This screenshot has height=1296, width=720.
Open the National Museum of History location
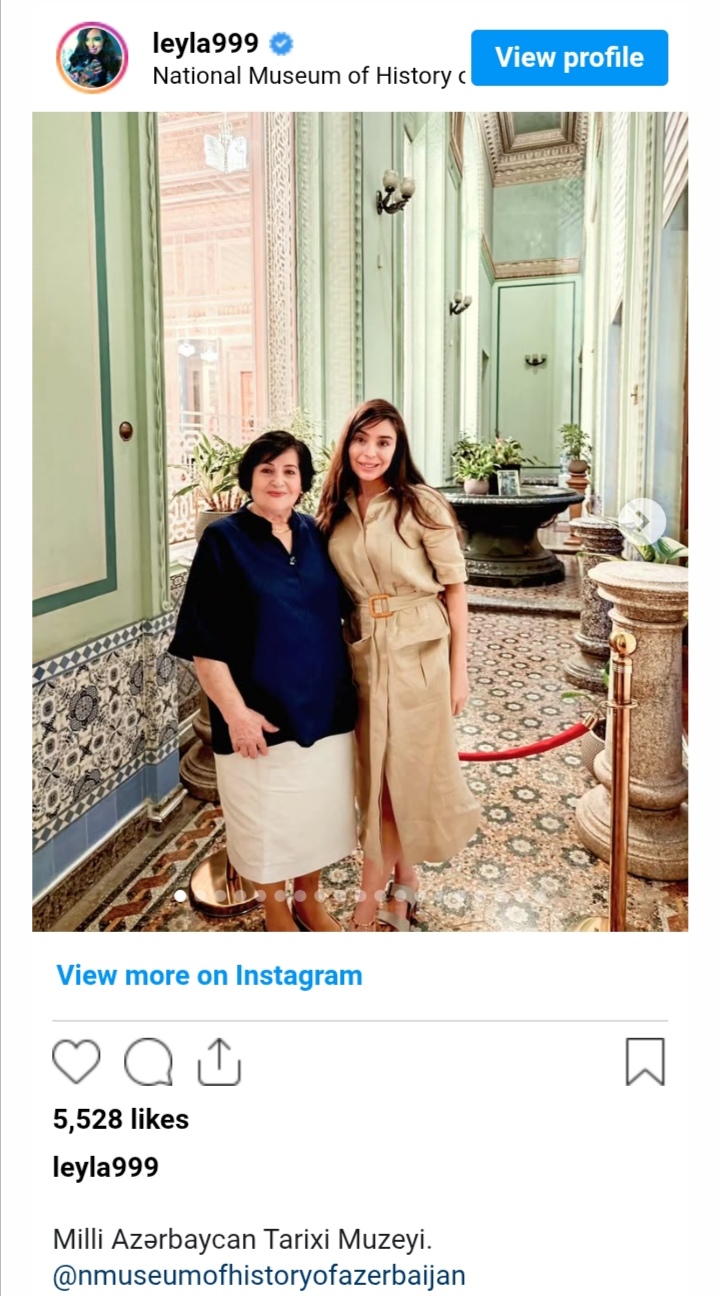point(309,76)
